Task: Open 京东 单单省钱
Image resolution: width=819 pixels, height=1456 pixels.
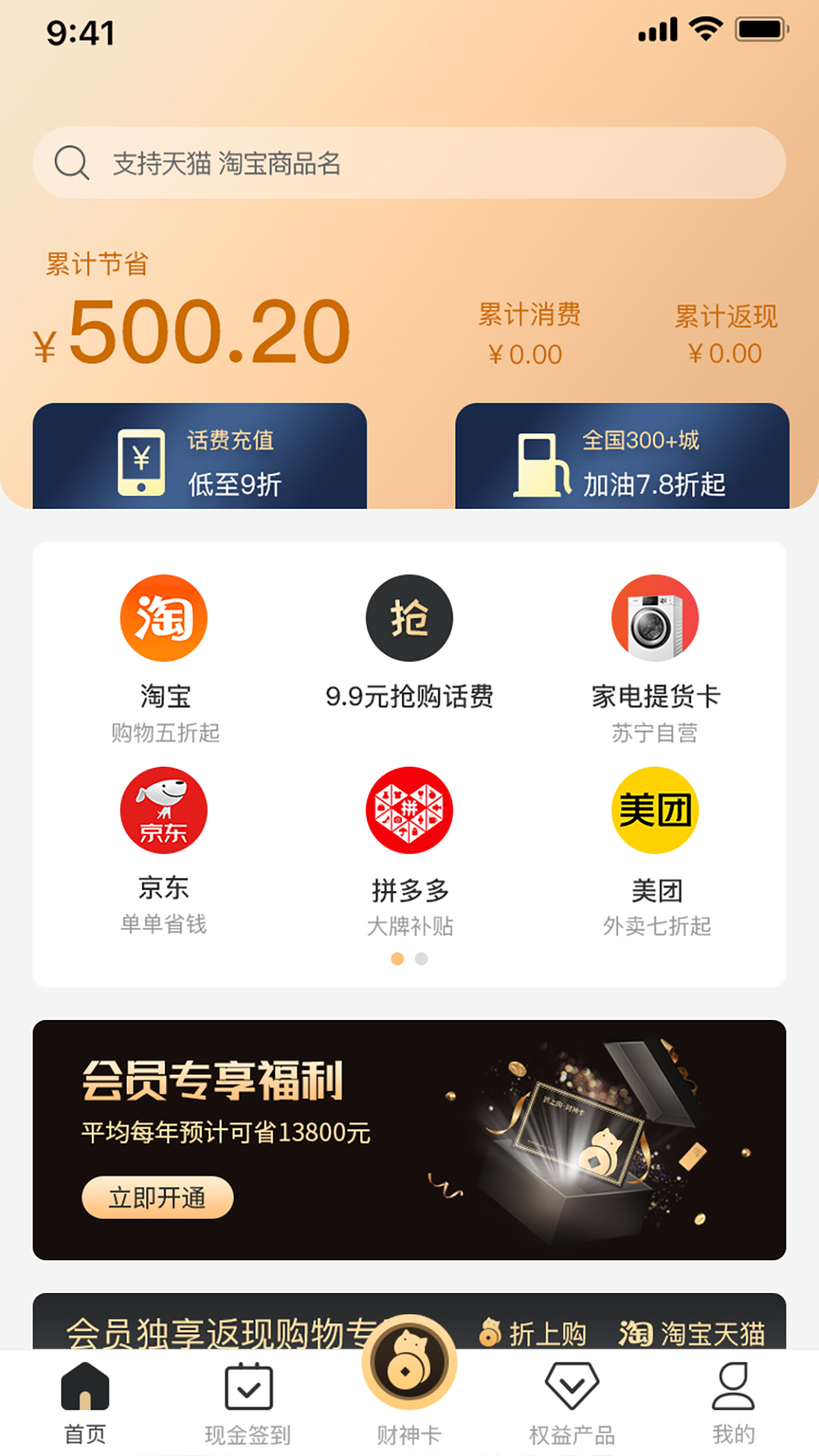Action: click(x=164, y=849)
